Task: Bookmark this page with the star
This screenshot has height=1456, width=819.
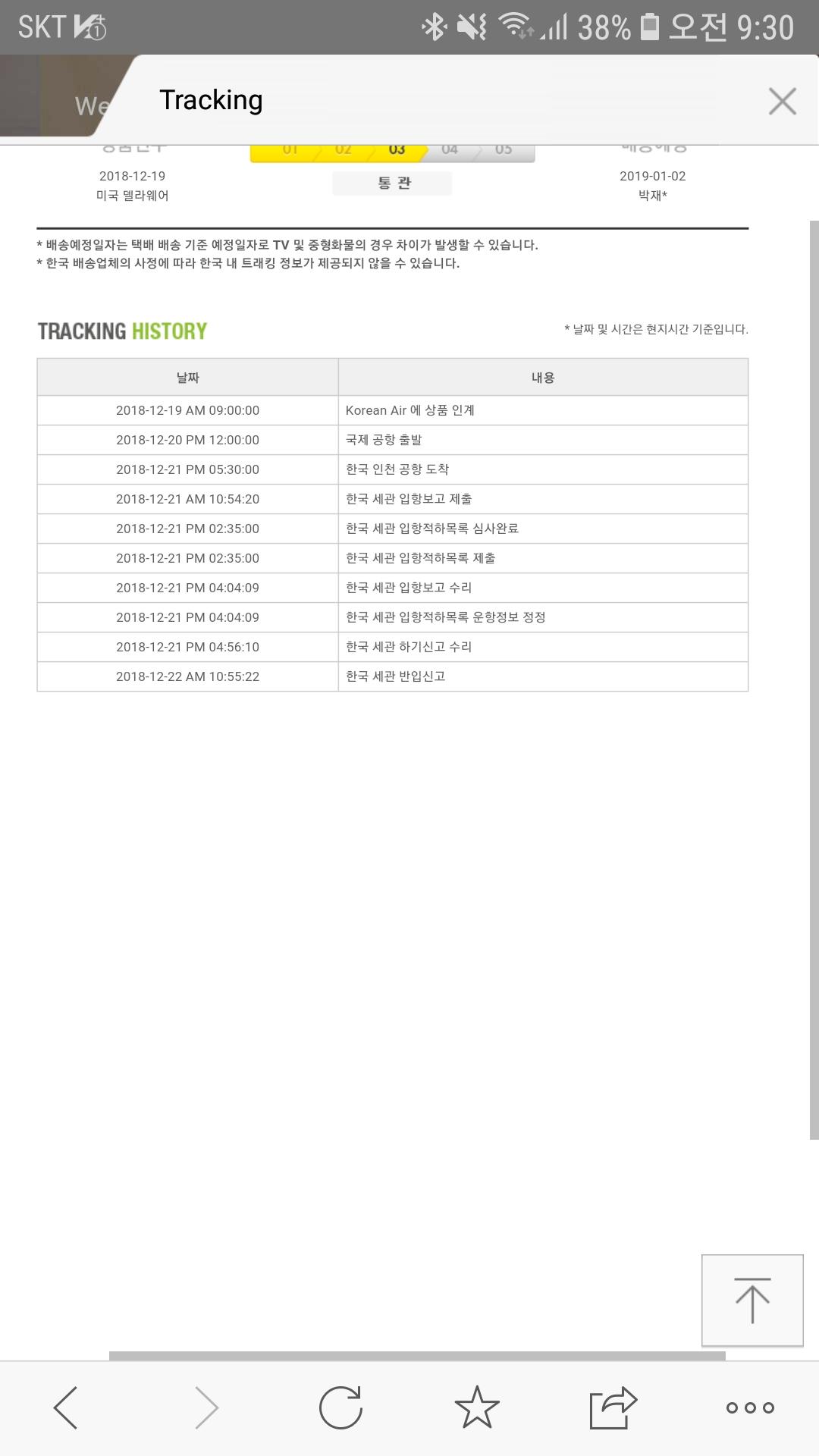Action: pyautogui.click(x=477, y=1407)
